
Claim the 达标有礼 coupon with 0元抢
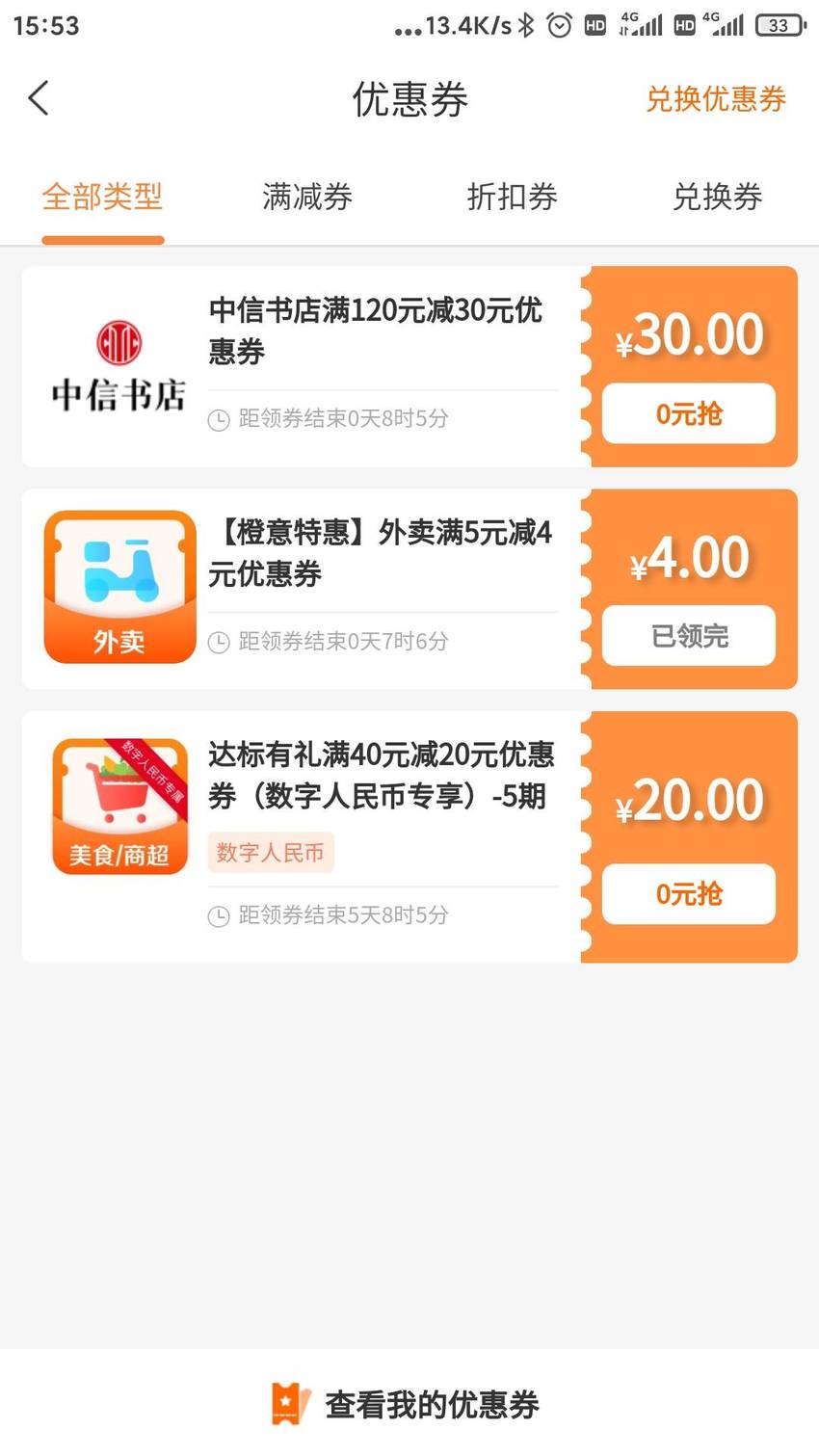(x=689, y=894)
